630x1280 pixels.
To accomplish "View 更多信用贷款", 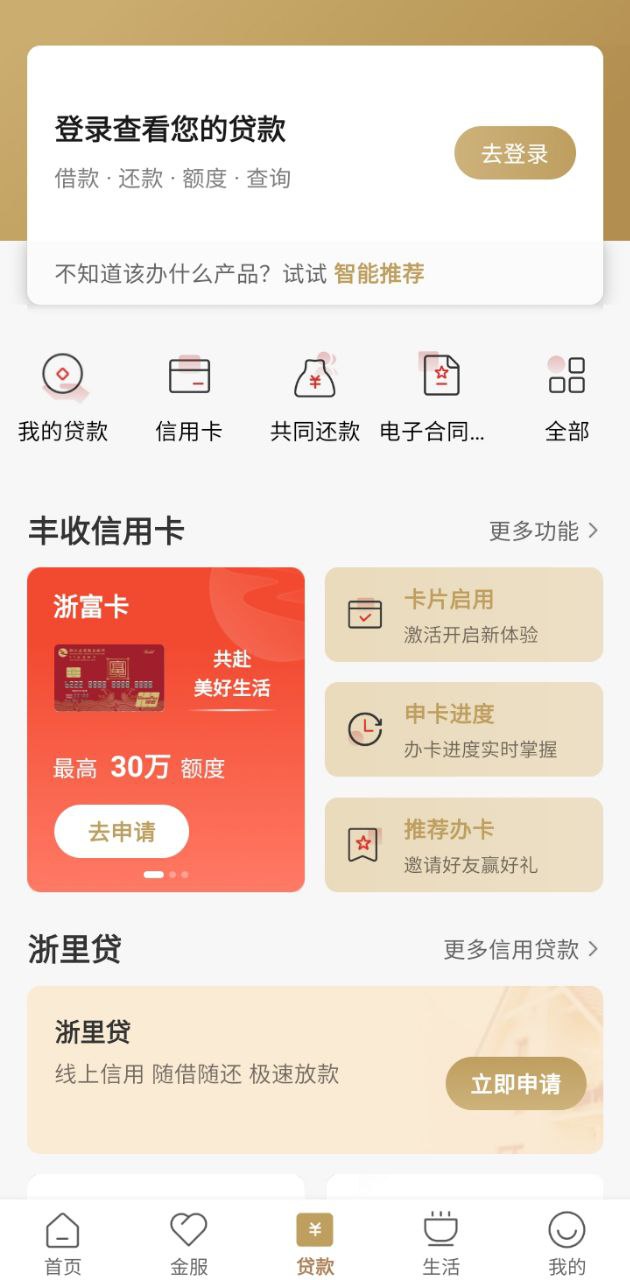I will pos(521,949).
